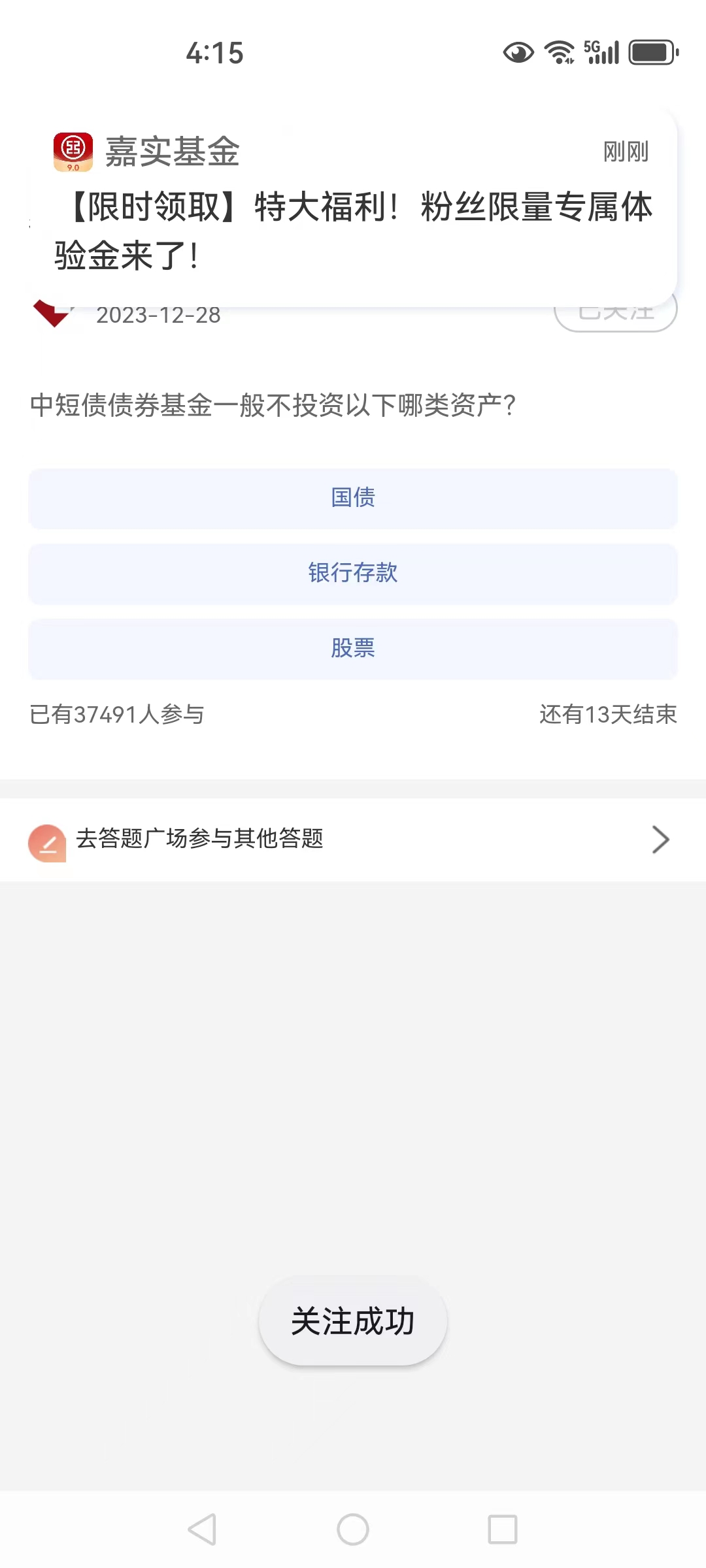Select the answer 国债

tap(353, 498)
